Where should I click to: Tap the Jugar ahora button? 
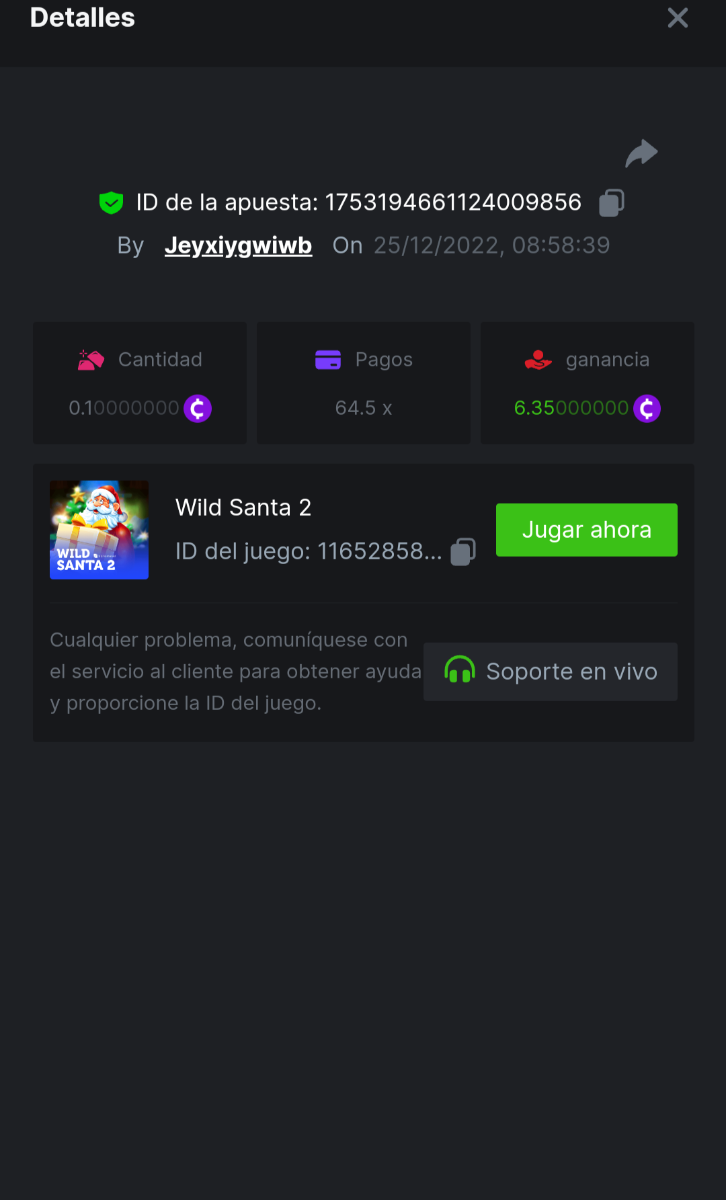coord(586,530)
